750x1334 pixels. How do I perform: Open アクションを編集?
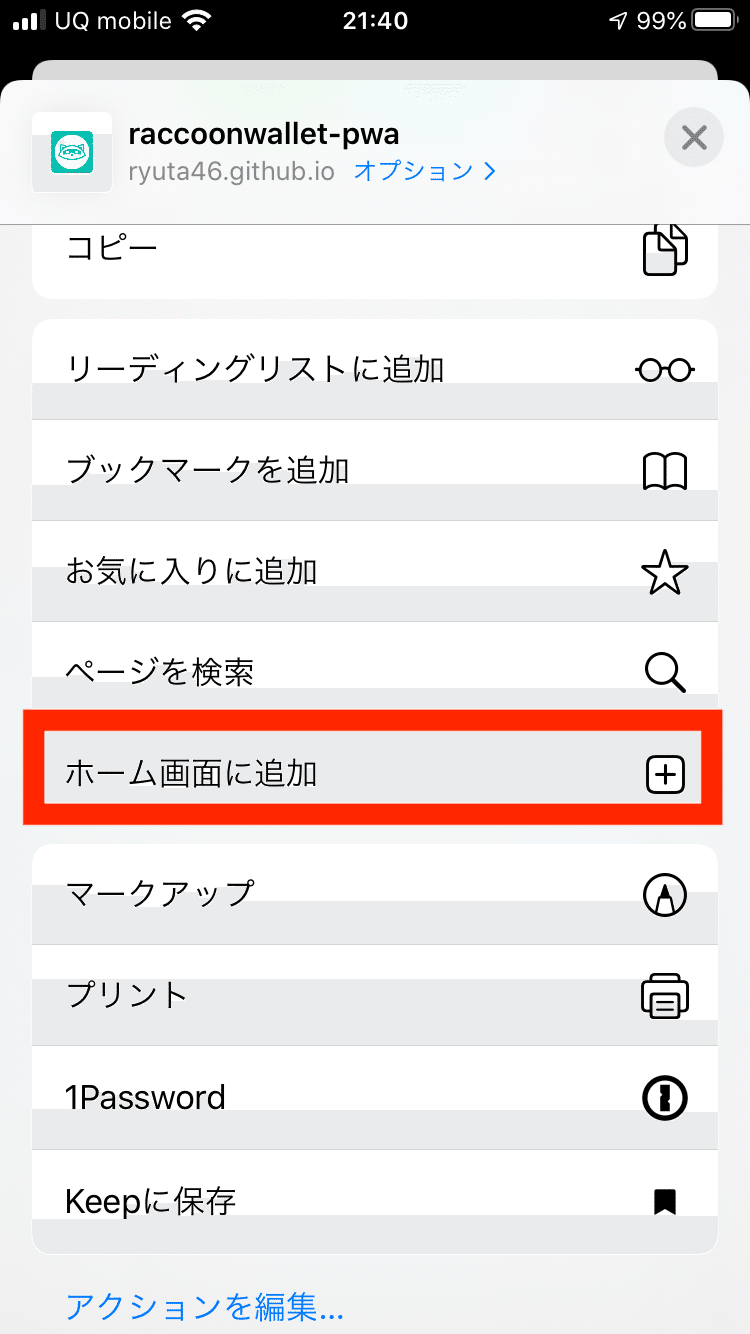205,1306
